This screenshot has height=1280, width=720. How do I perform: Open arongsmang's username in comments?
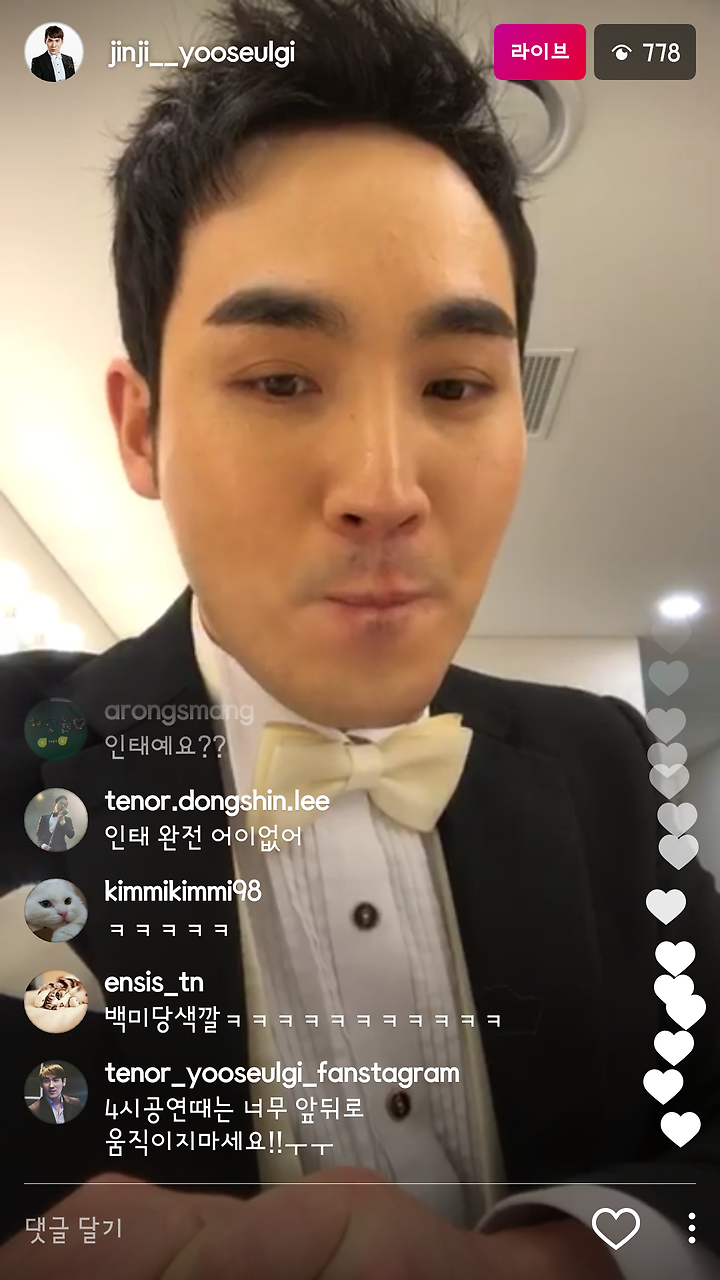click(179, 712)
